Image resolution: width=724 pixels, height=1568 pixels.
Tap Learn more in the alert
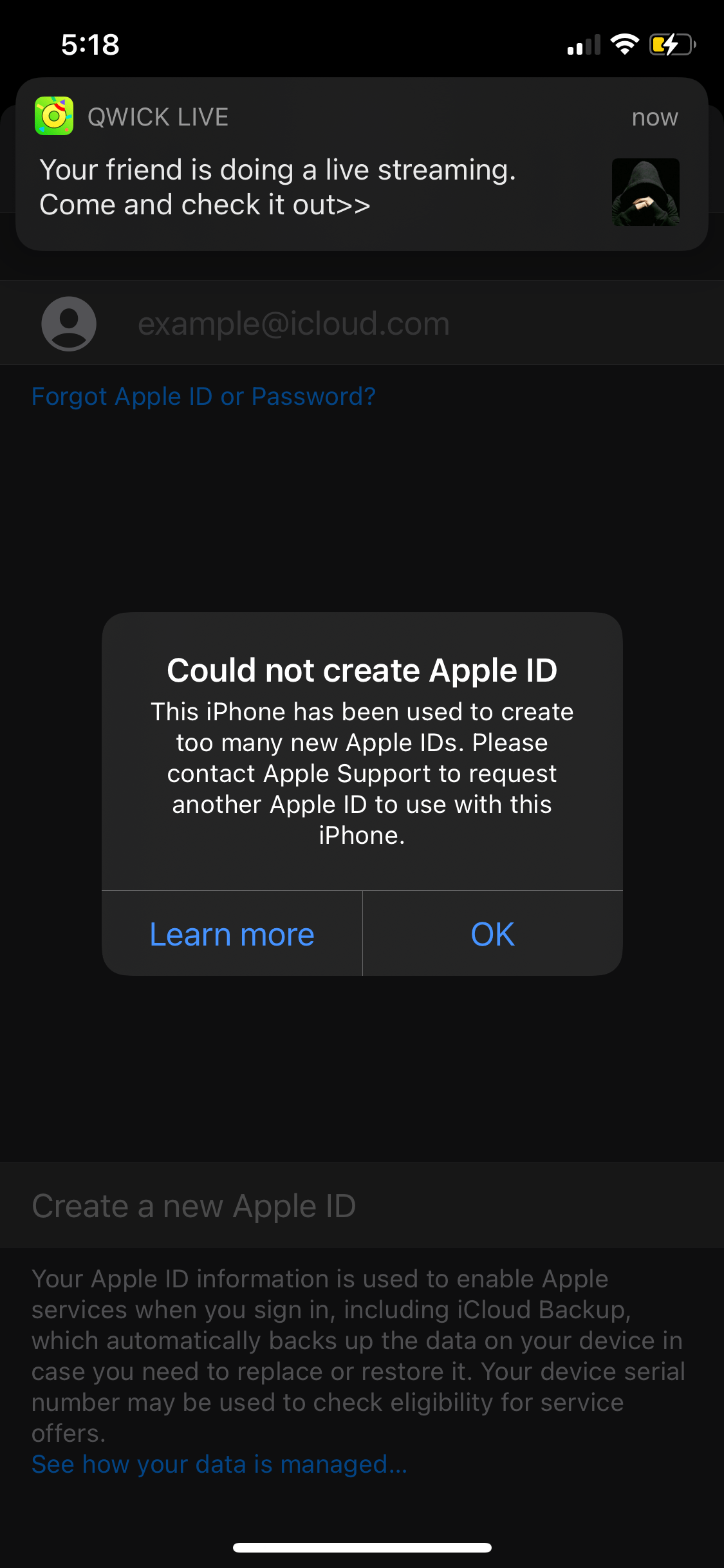click(232, 934)
